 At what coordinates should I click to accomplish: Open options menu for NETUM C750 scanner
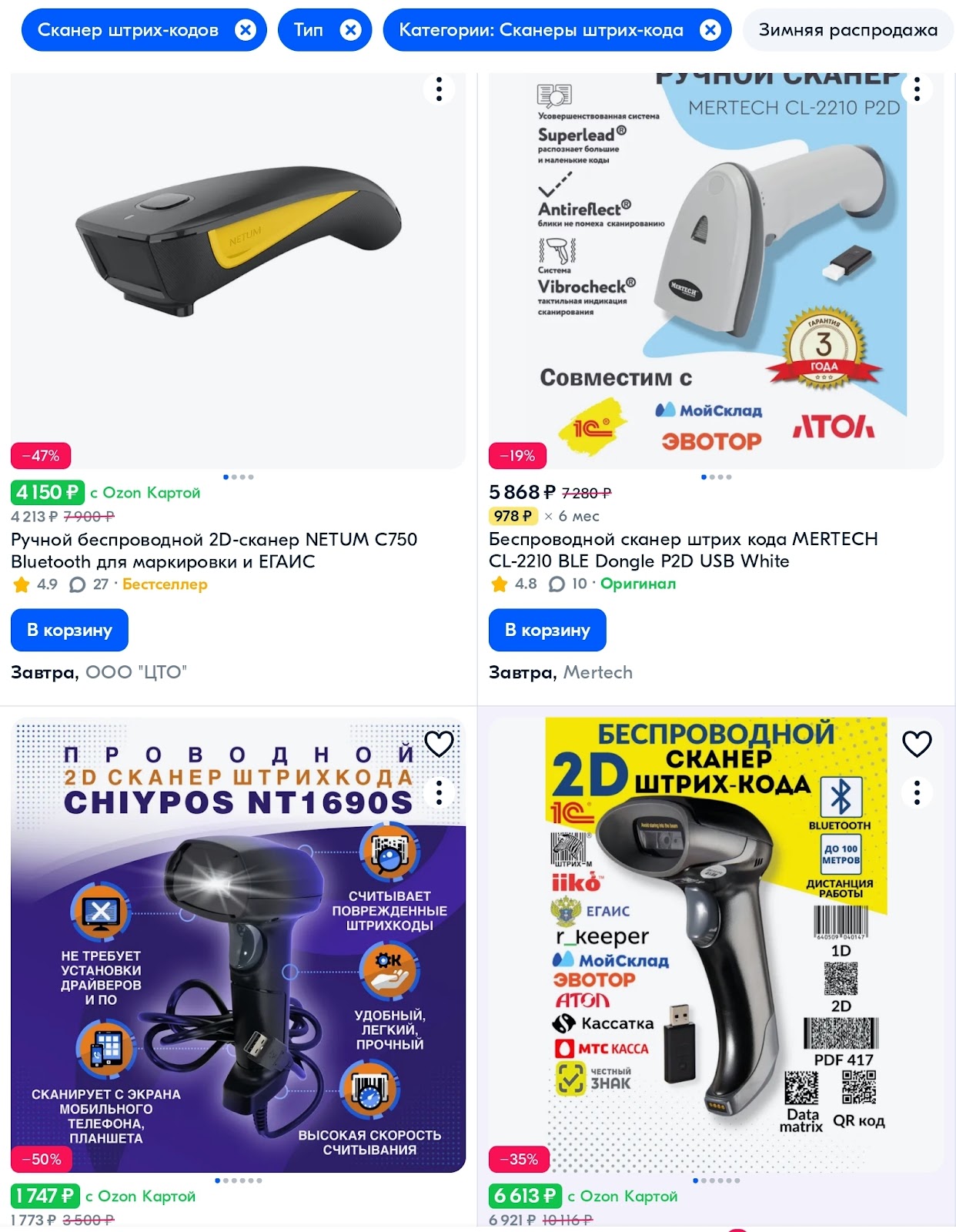tap(439, 89)
